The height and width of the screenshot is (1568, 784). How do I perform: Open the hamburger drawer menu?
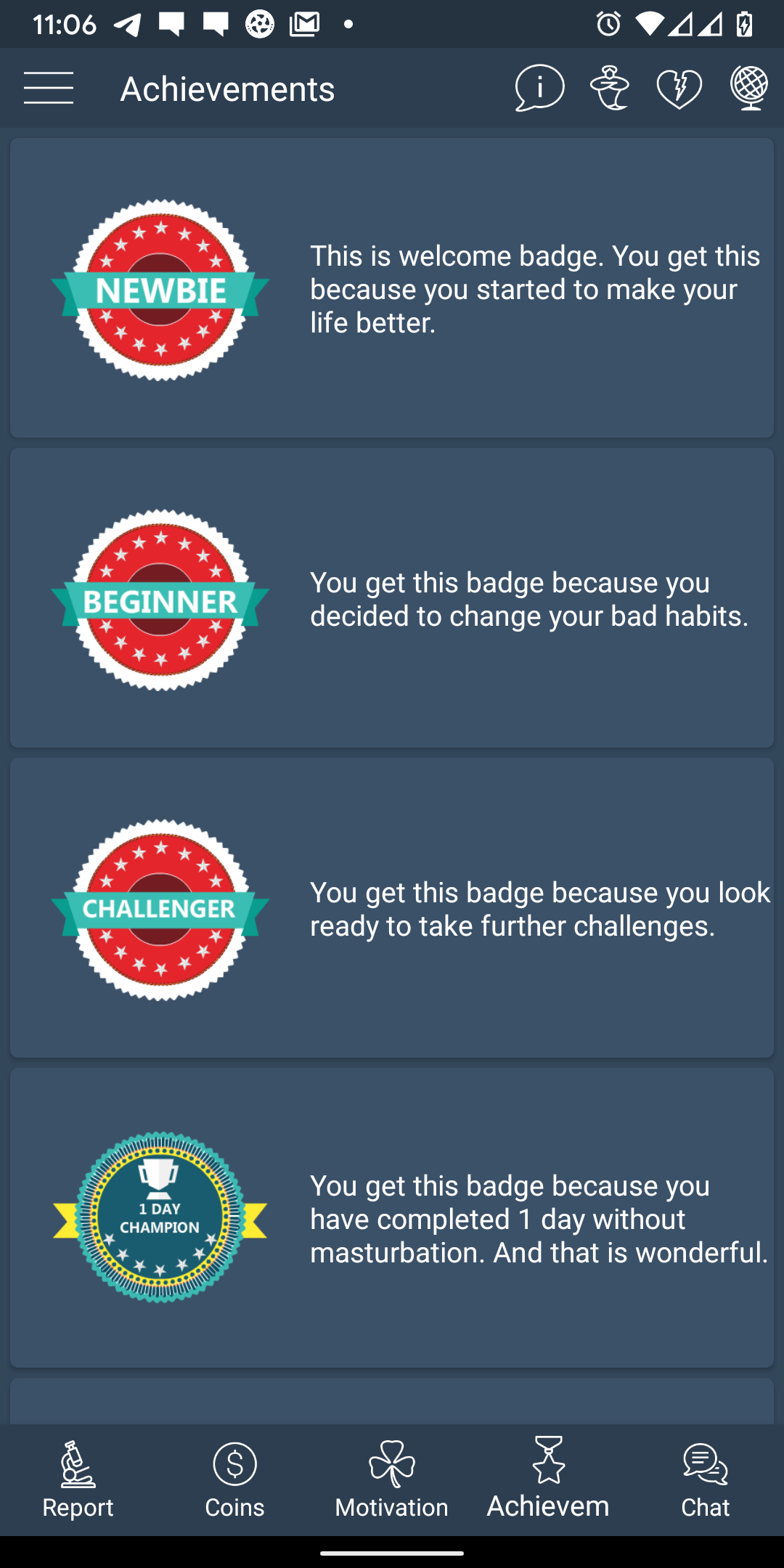[49, 89]
